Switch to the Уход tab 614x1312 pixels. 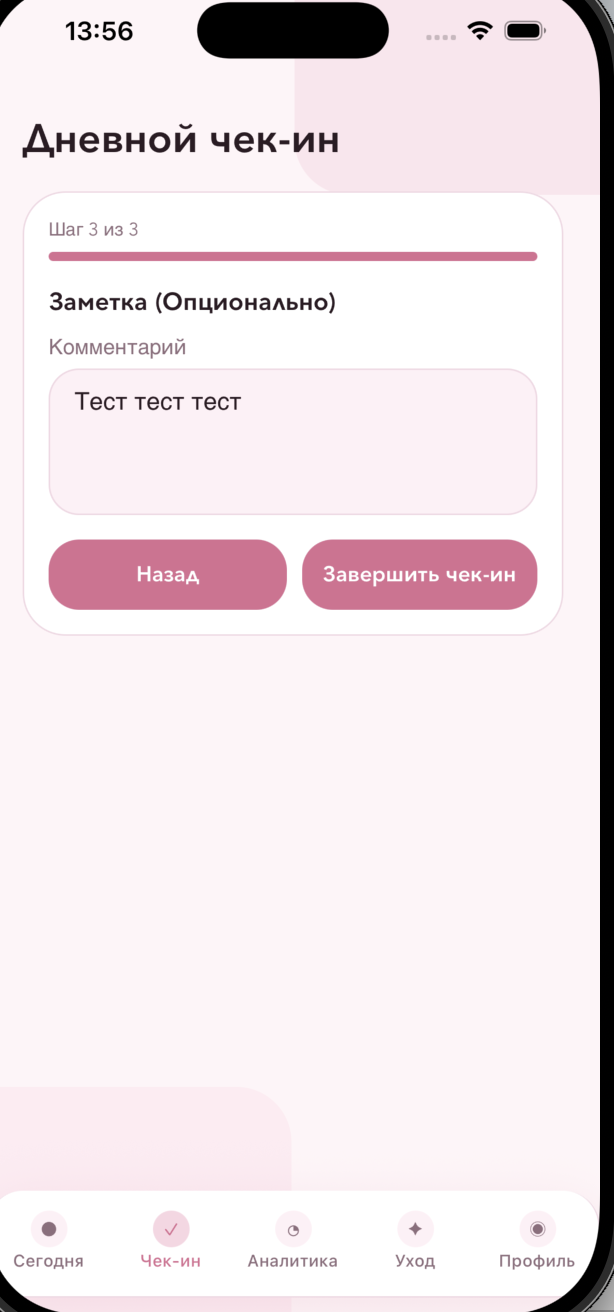415,1240
